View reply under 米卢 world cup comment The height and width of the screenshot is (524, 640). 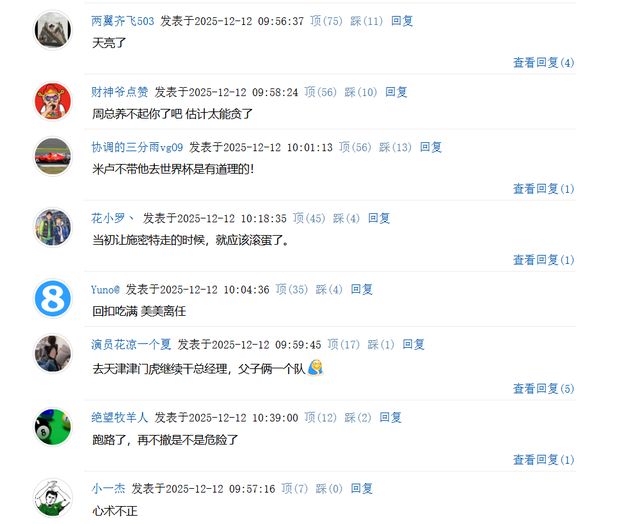[x=543, y=188]
